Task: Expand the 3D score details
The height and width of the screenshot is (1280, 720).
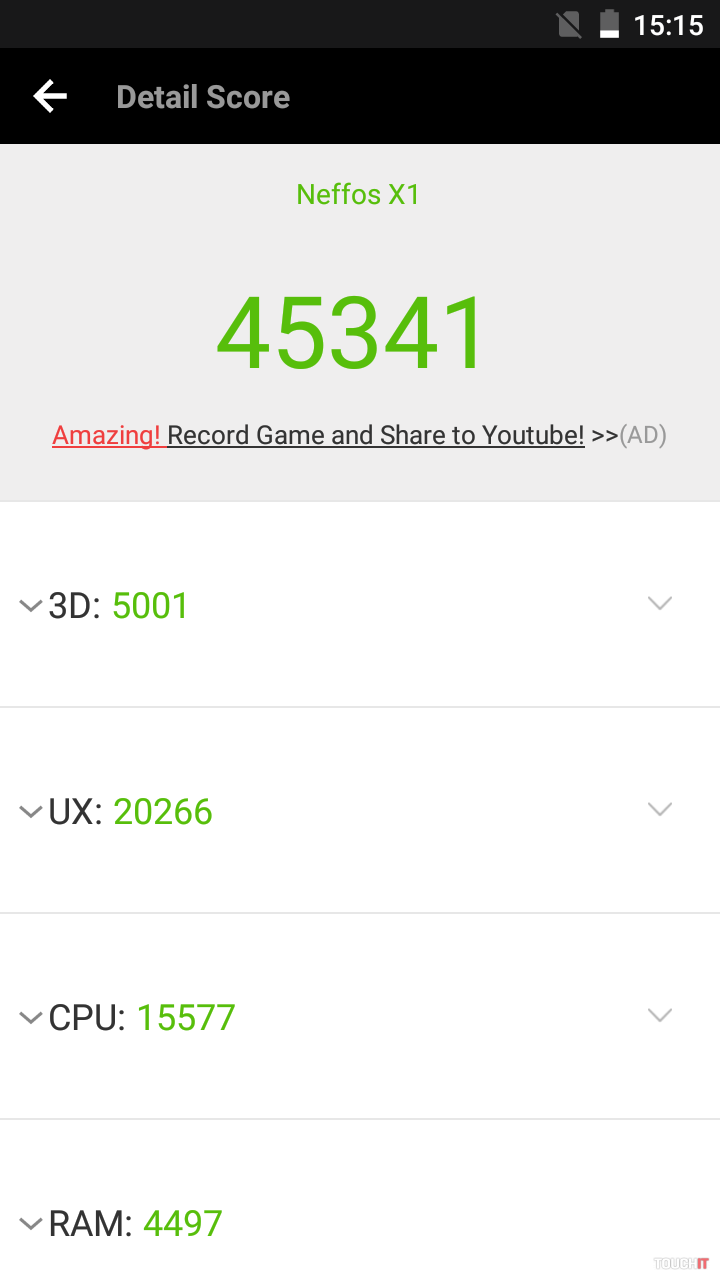Action: [x=659, y=603]
